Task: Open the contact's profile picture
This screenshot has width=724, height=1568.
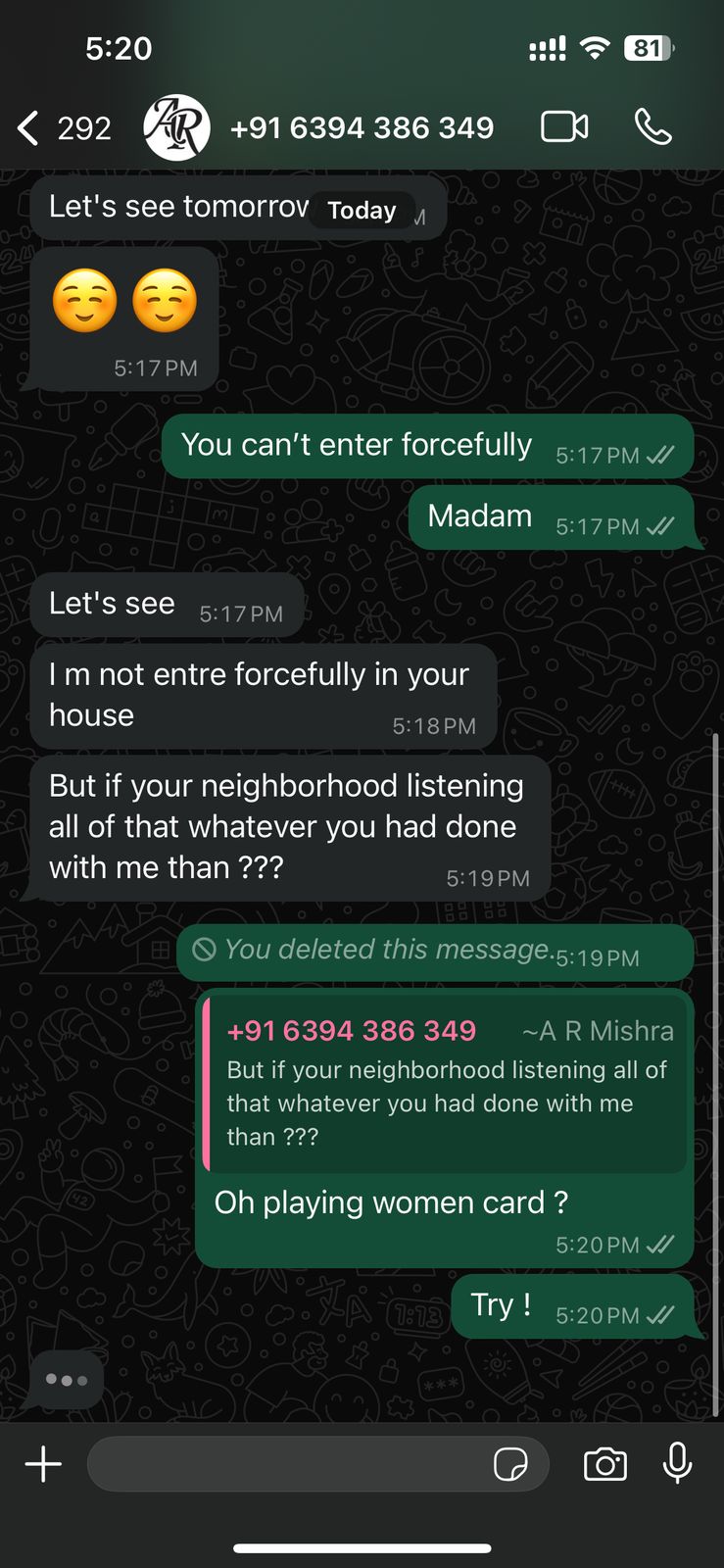Action: (x=176, y=127)
